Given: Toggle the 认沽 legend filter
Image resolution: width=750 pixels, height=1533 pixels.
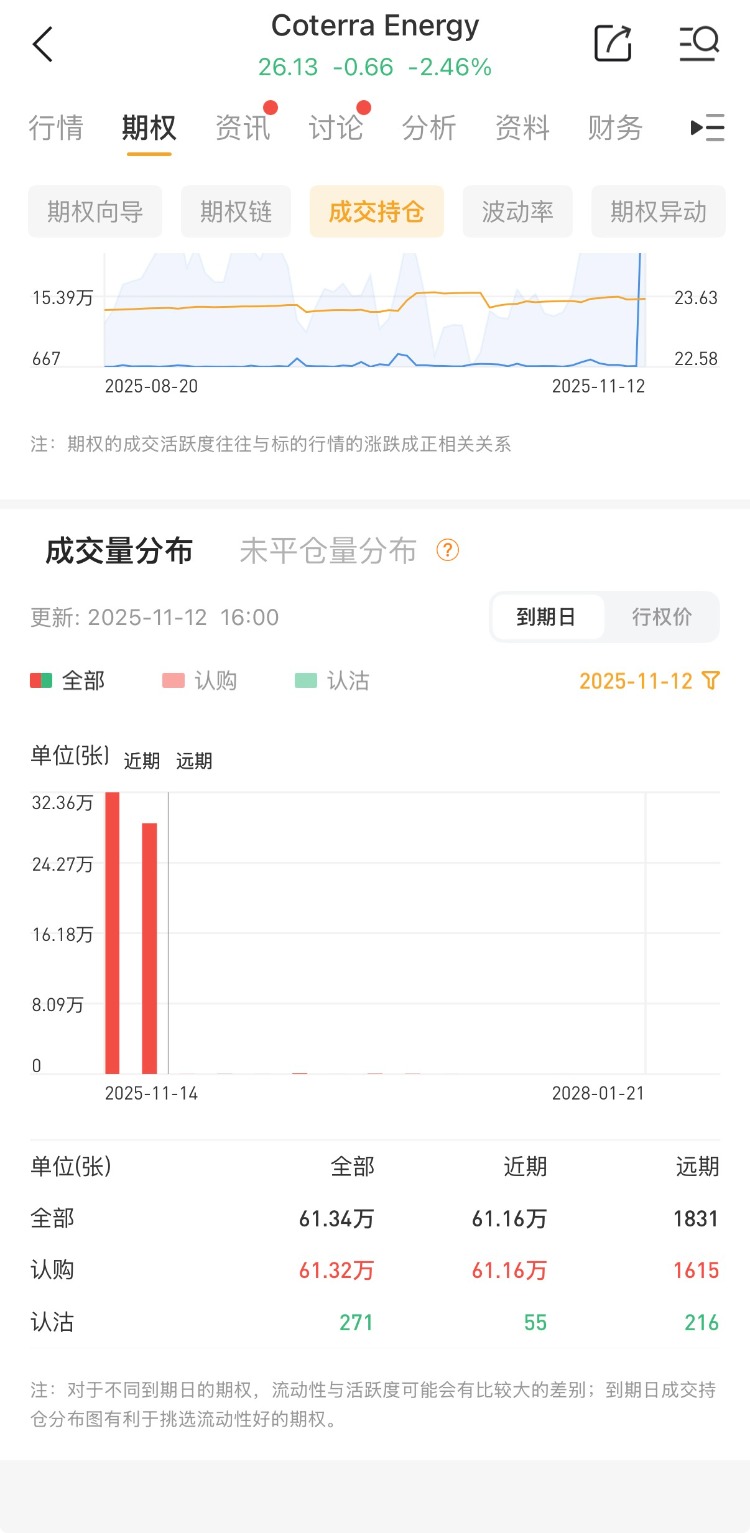Looking at the screenshot, I should coord(332,681).
